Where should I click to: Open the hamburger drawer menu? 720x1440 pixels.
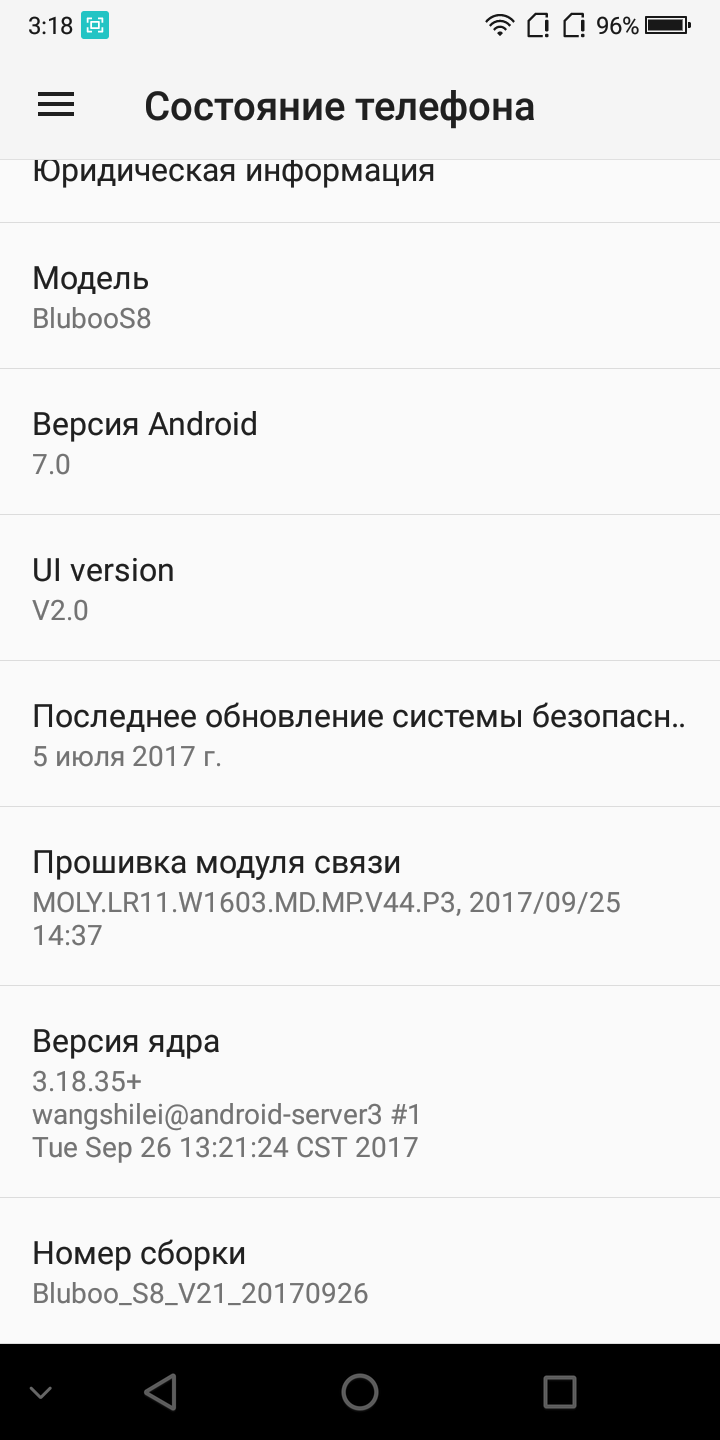pos(56,104)
